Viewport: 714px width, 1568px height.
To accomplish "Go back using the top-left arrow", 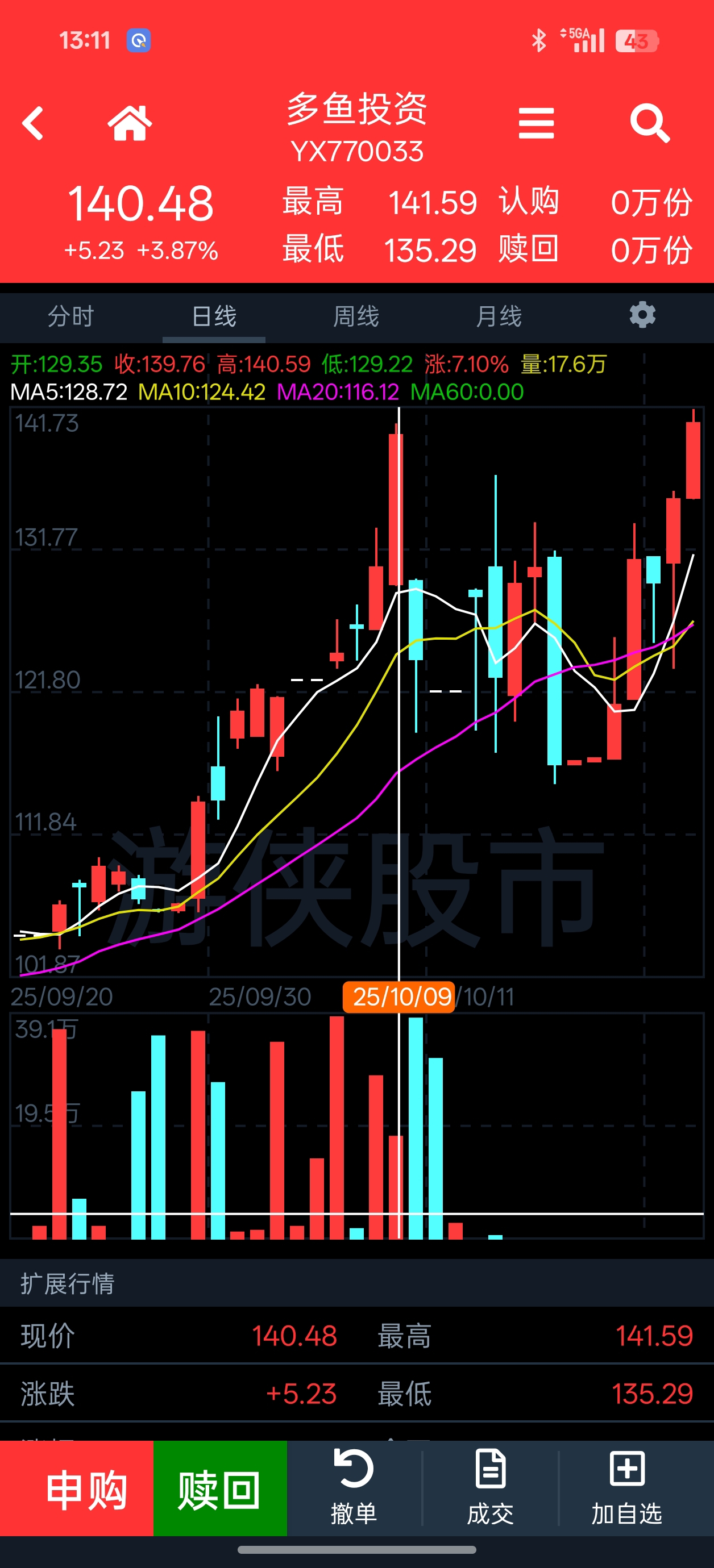I will tap(33, 123).
